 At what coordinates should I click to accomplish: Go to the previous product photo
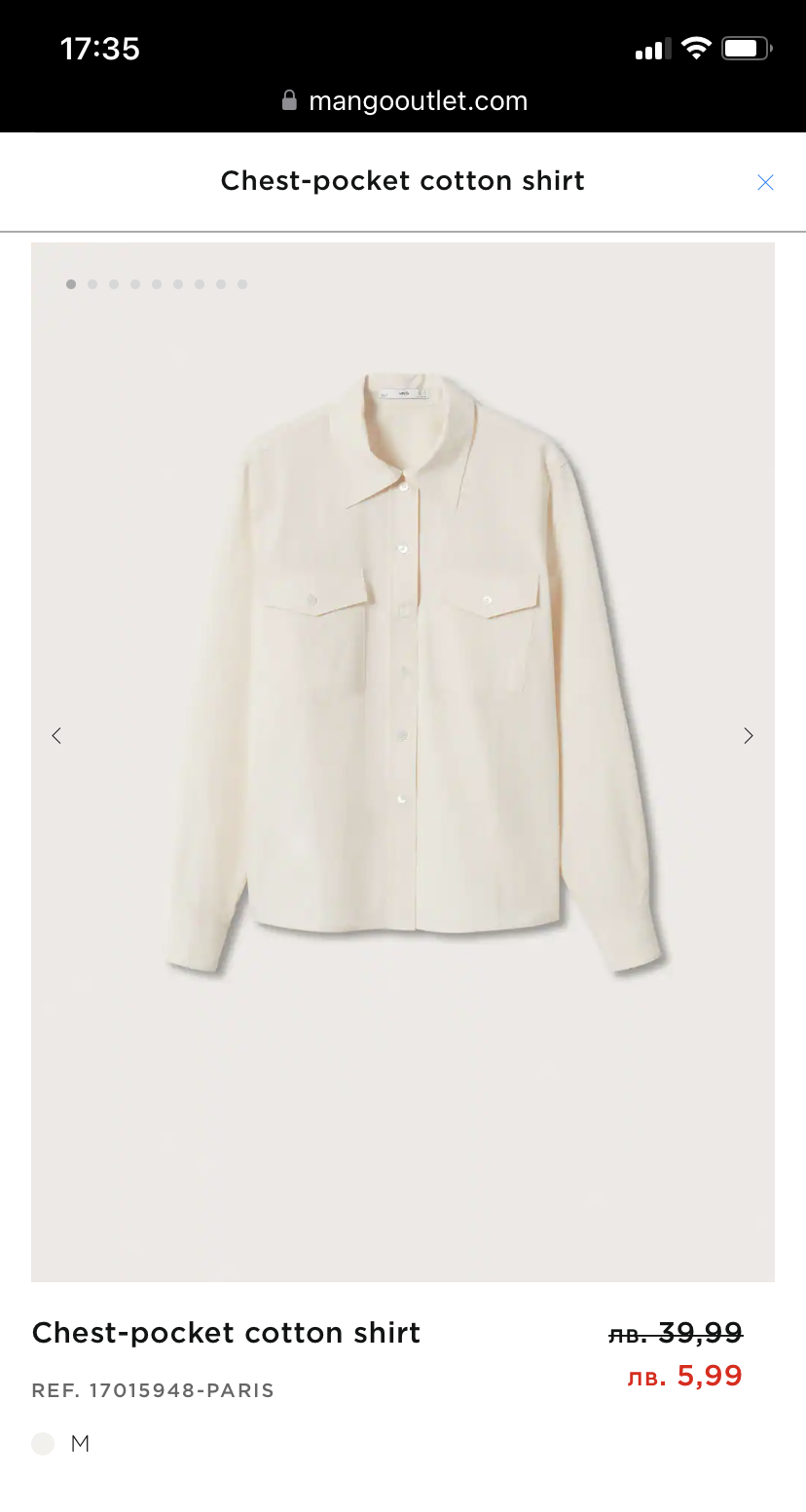(x=56, y=736)
